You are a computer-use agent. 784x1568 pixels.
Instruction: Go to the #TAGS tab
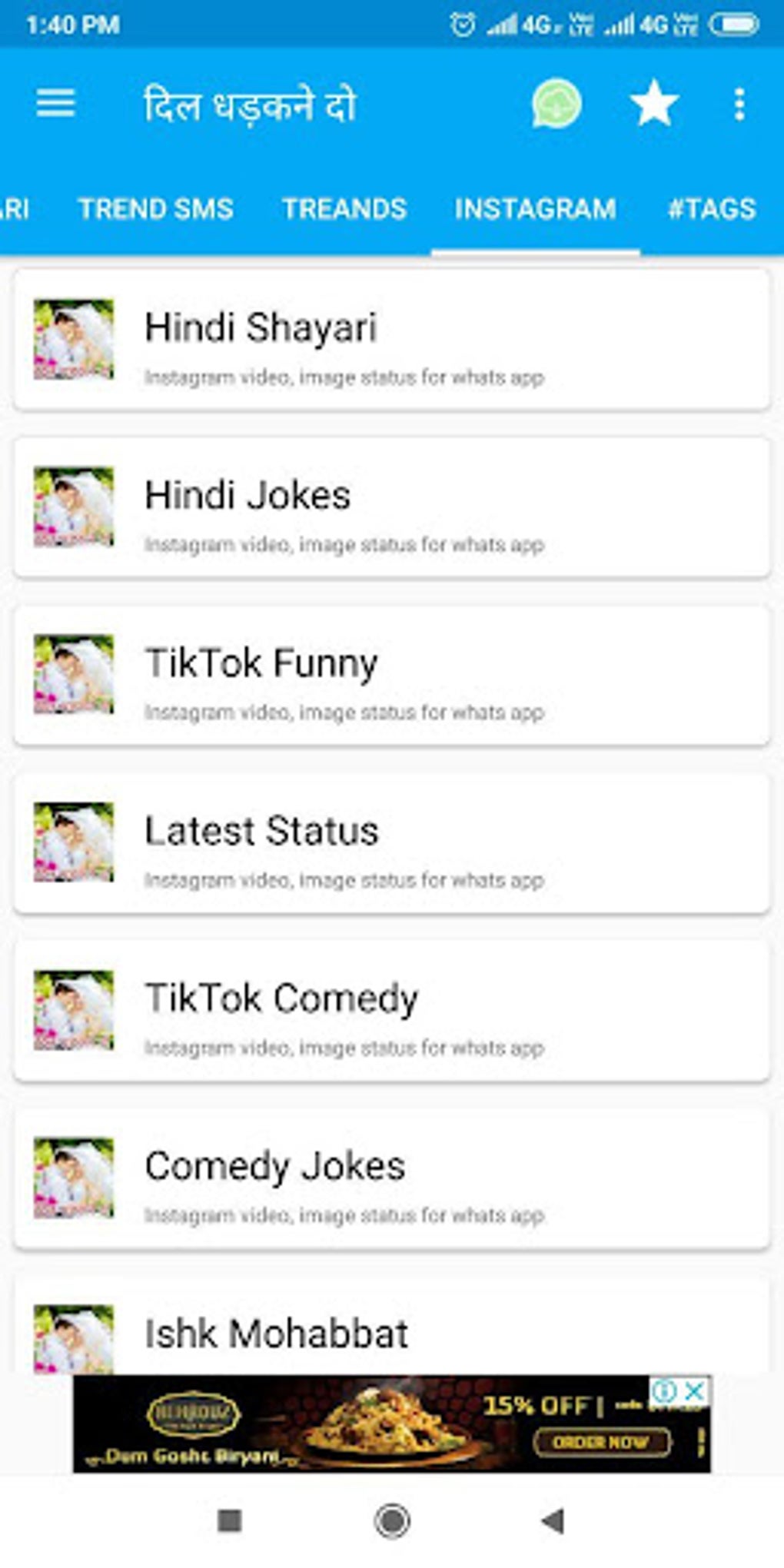712,208
